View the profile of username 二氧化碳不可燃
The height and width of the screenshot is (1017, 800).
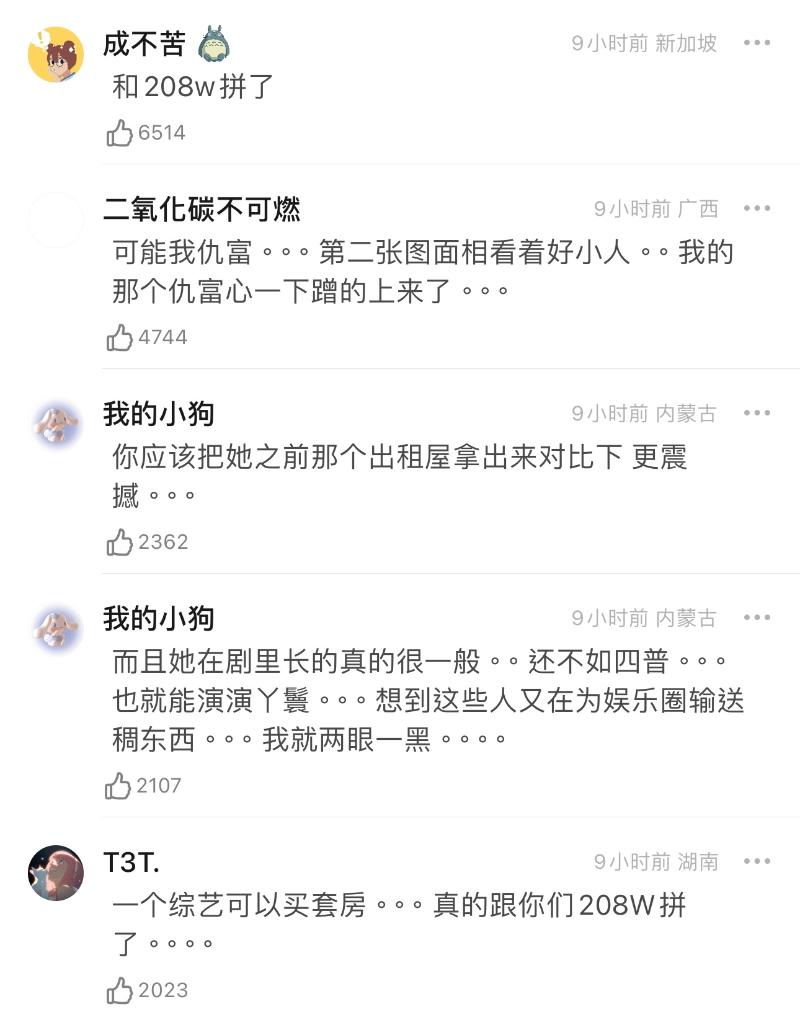click(x=201, y=209)
